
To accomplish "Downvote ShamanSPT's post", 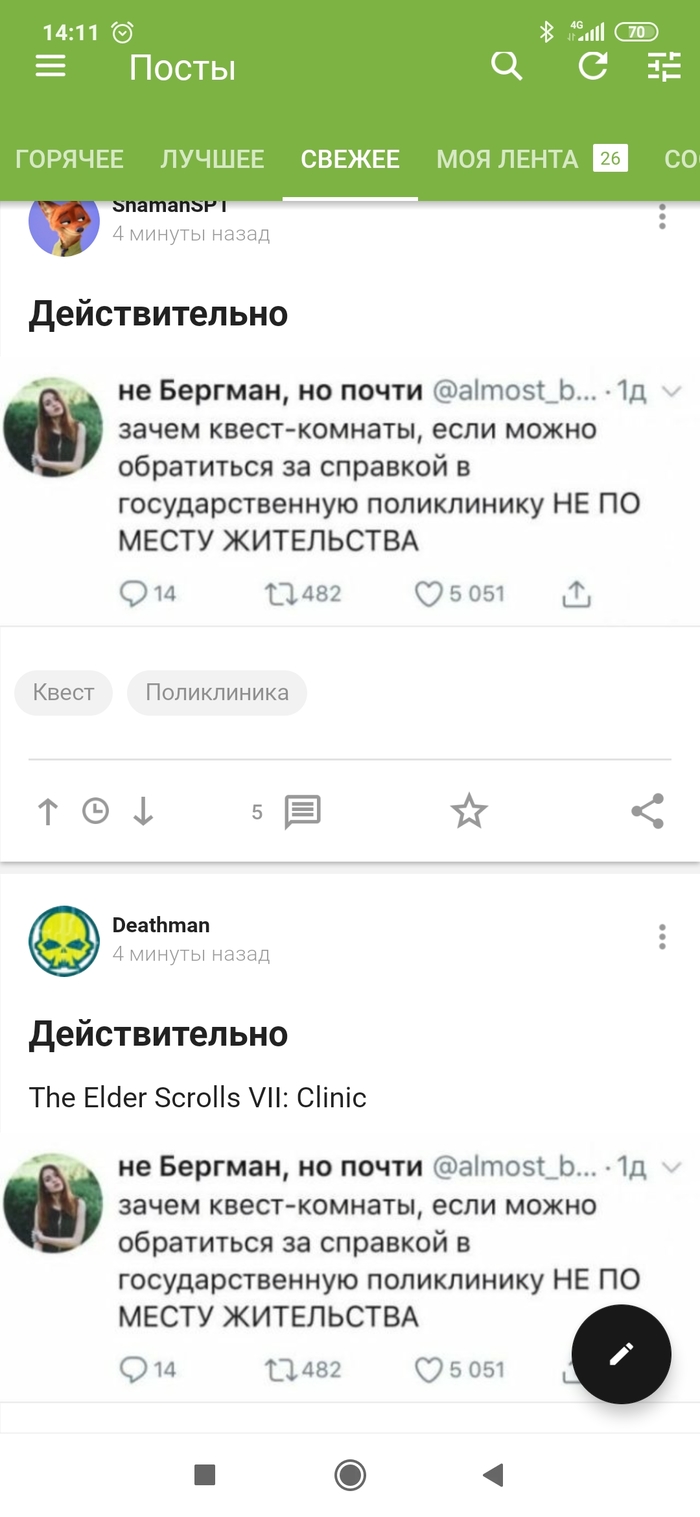I will click(x=143, y=811).
